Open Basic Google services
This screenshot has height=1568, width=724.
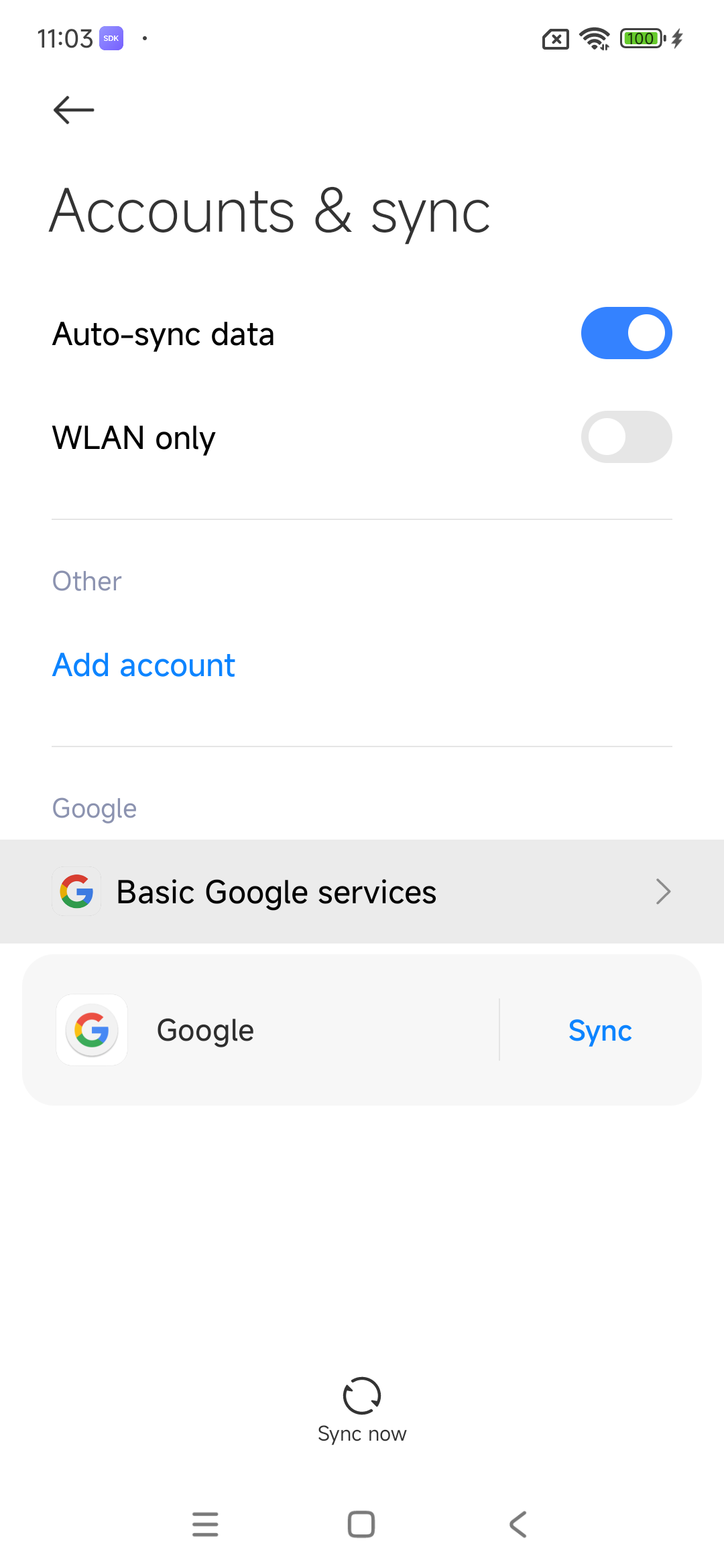[362, 892]
